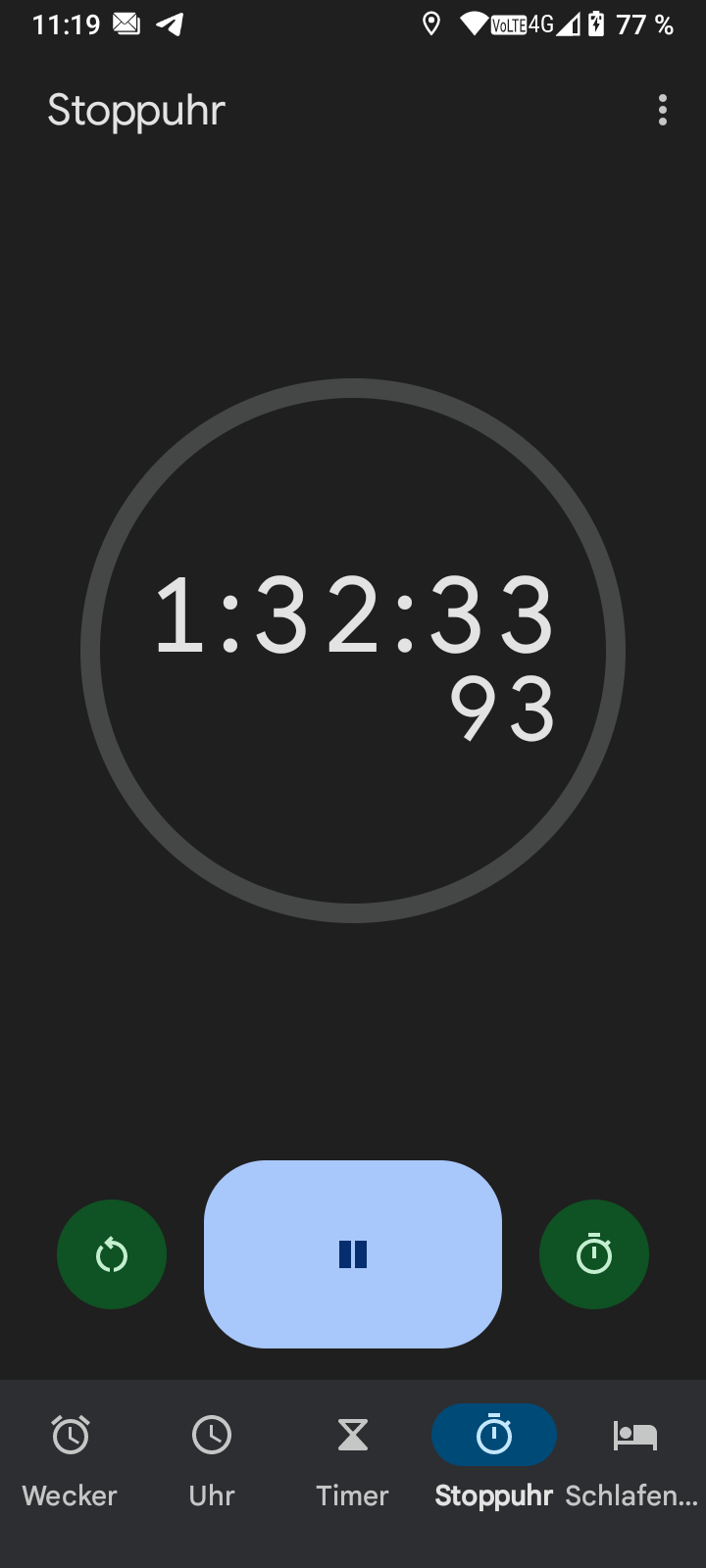The height and width of the screenshot is (1568, 706).
Task: Switch to the Uhr tab
Action: (212, 1458)
